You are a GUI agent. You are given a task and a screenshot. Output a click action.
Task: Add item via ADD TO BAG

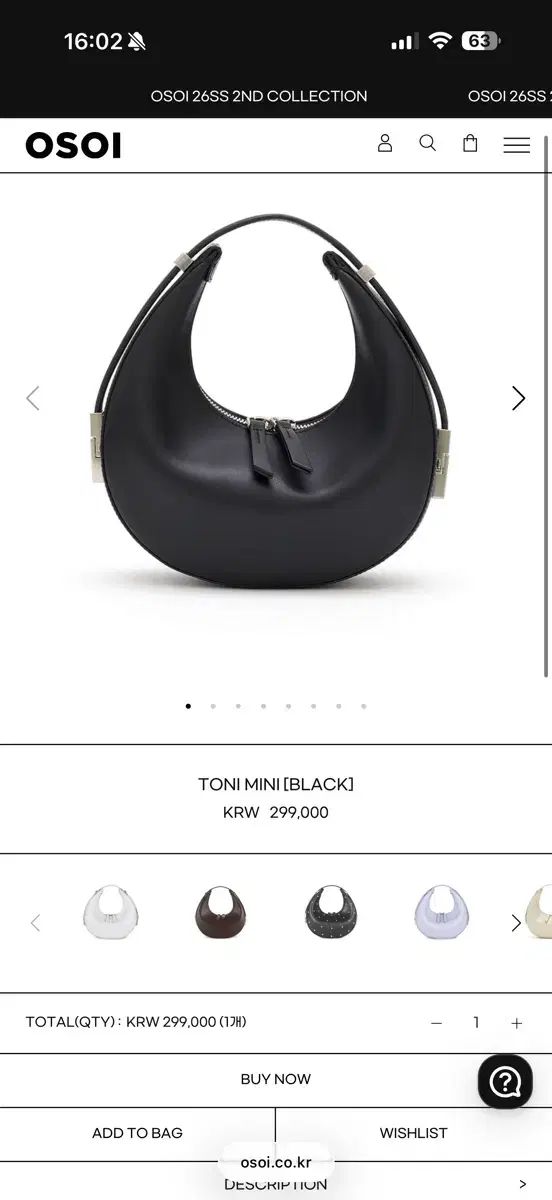[x=137, y=1133]
